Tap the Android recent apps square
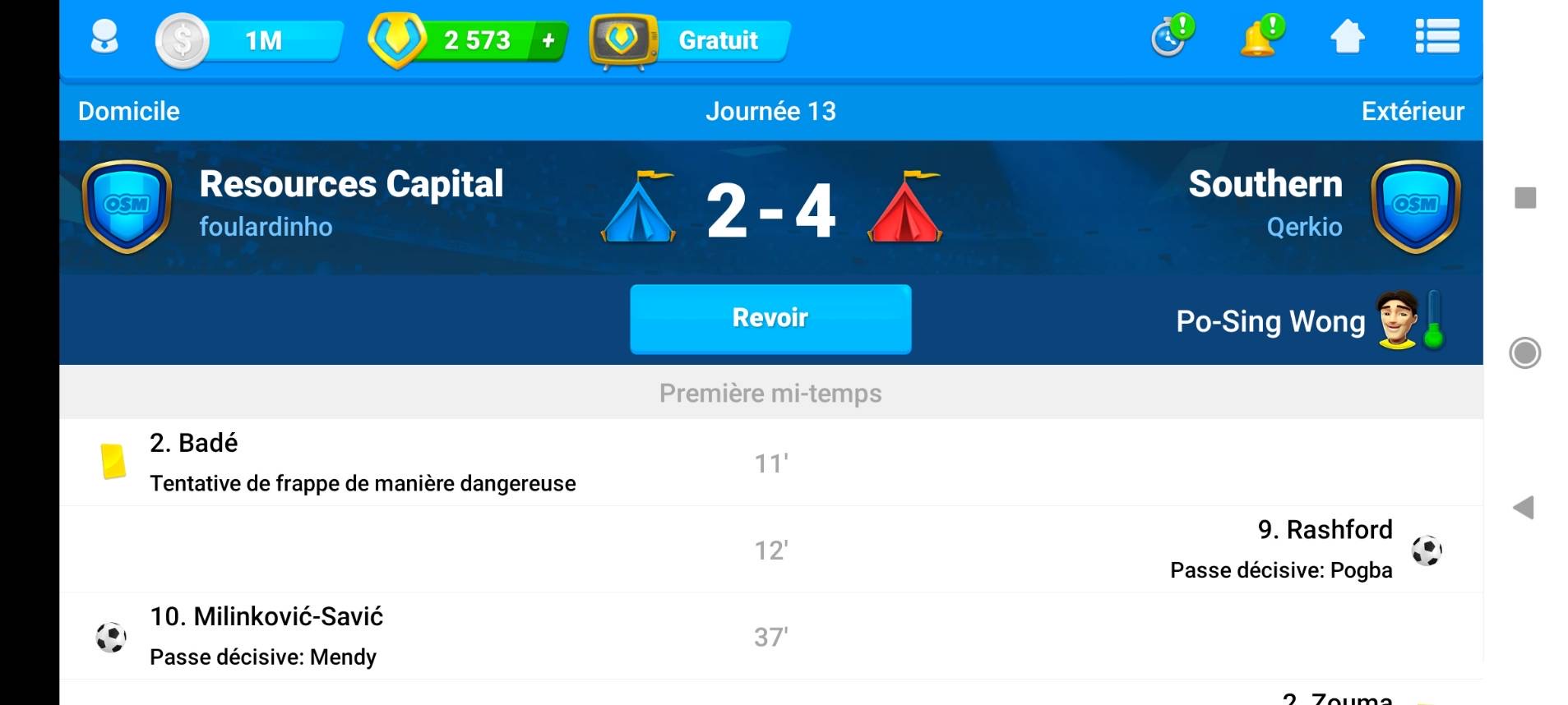The image size is (1568, 705). 1525,198
